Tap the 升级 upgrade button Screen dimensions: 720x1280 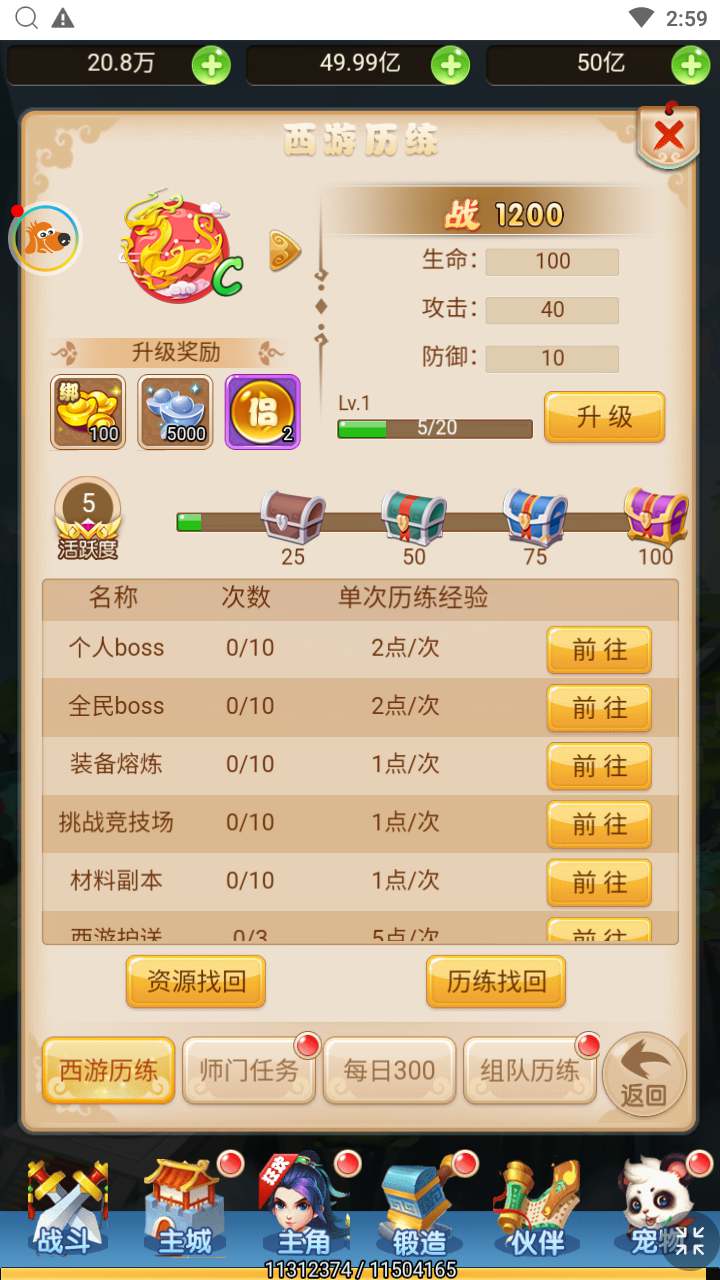click(604, 417)
